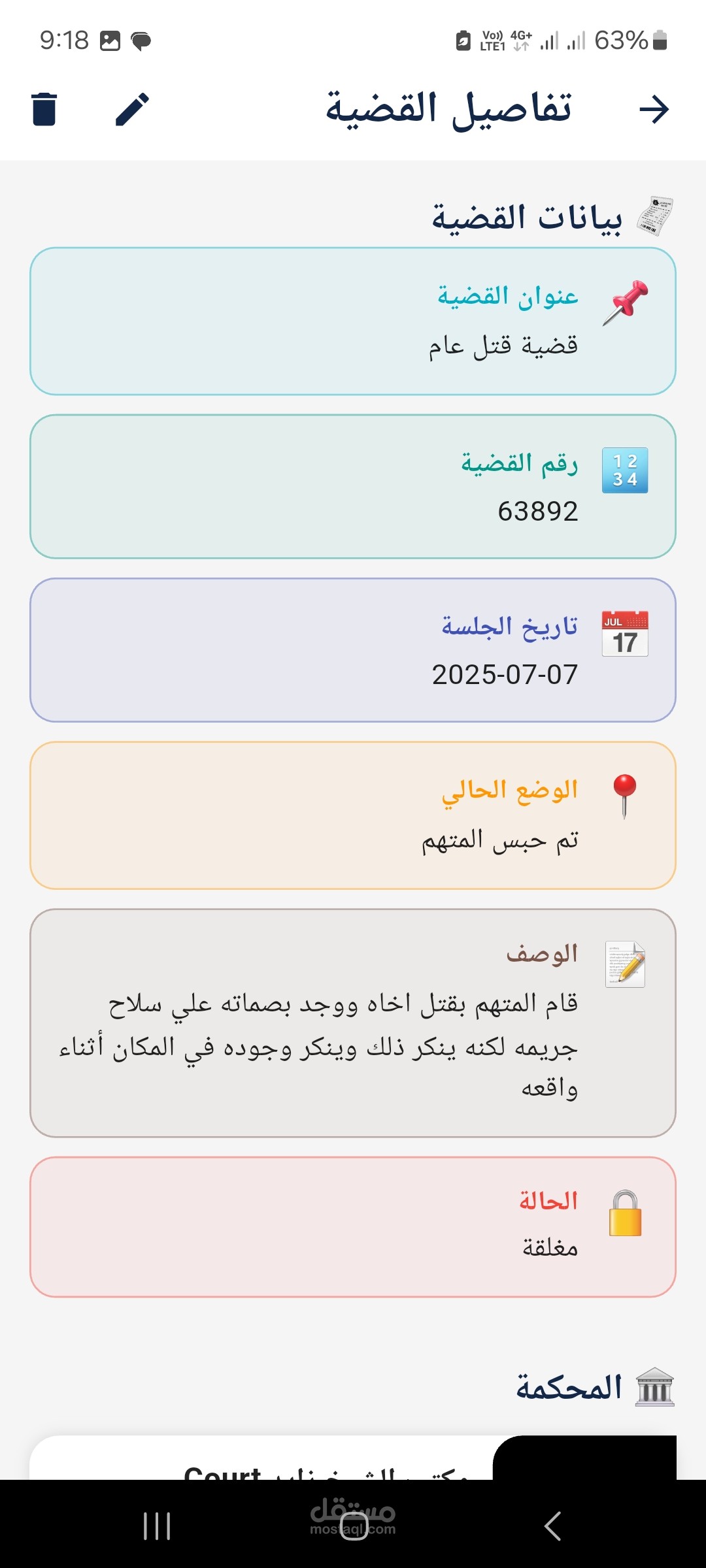This screenshot has height=1568, width=706.
Task: Edit the case details with the pencil icon
Action: pos(132,108)
